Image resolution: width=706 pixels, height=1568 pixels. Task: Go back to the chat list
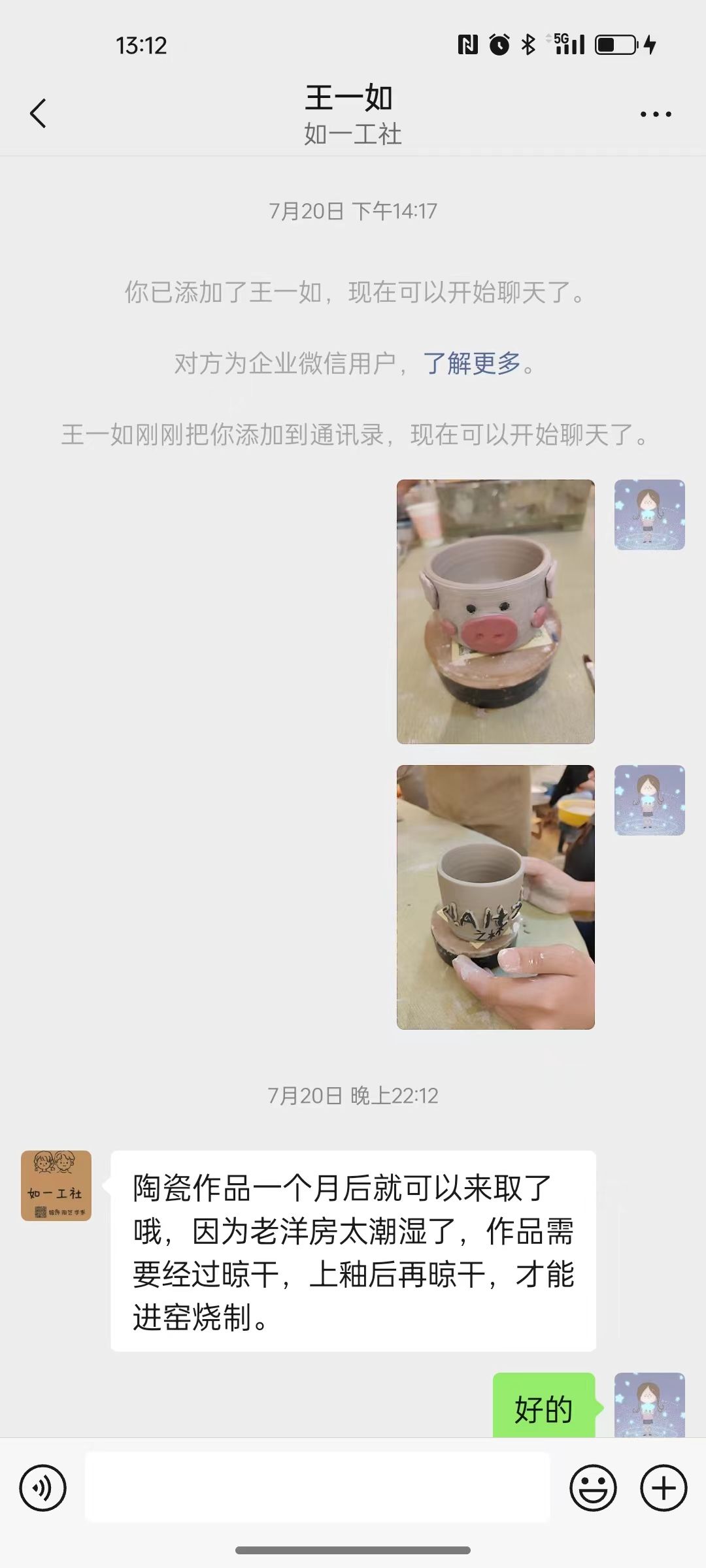[39, 114]
